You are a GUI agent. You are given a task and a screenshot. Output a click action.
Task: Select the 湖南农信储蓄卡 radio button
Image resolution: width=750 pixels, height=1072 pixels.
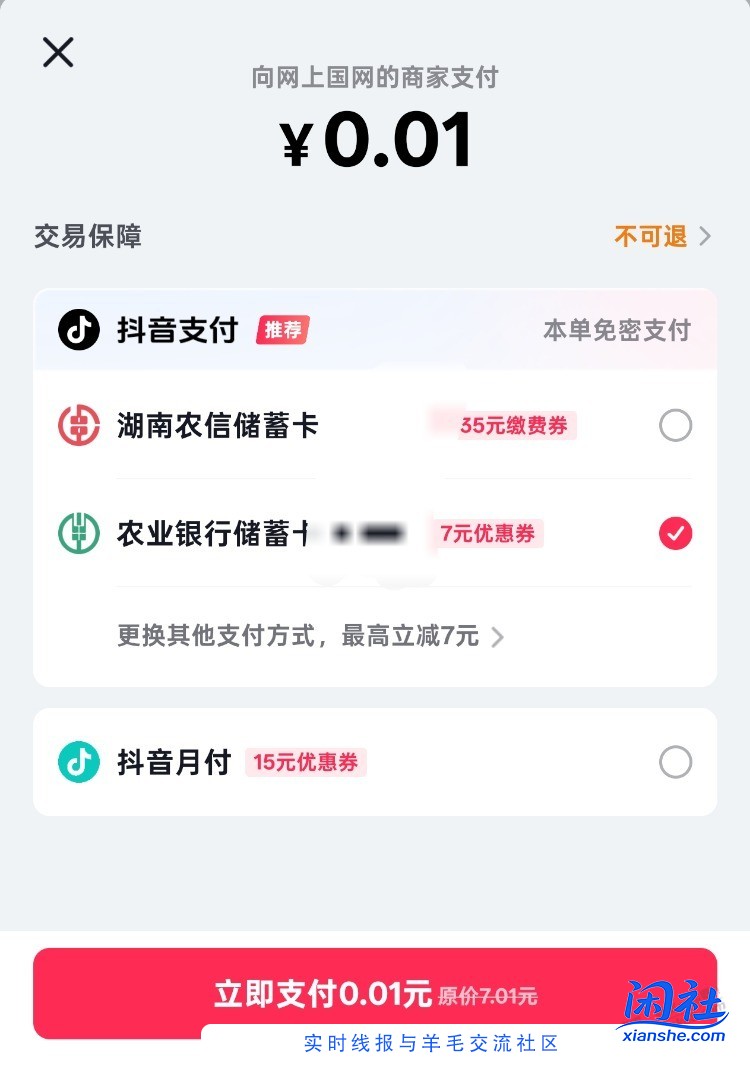click(x=676, y=425)
